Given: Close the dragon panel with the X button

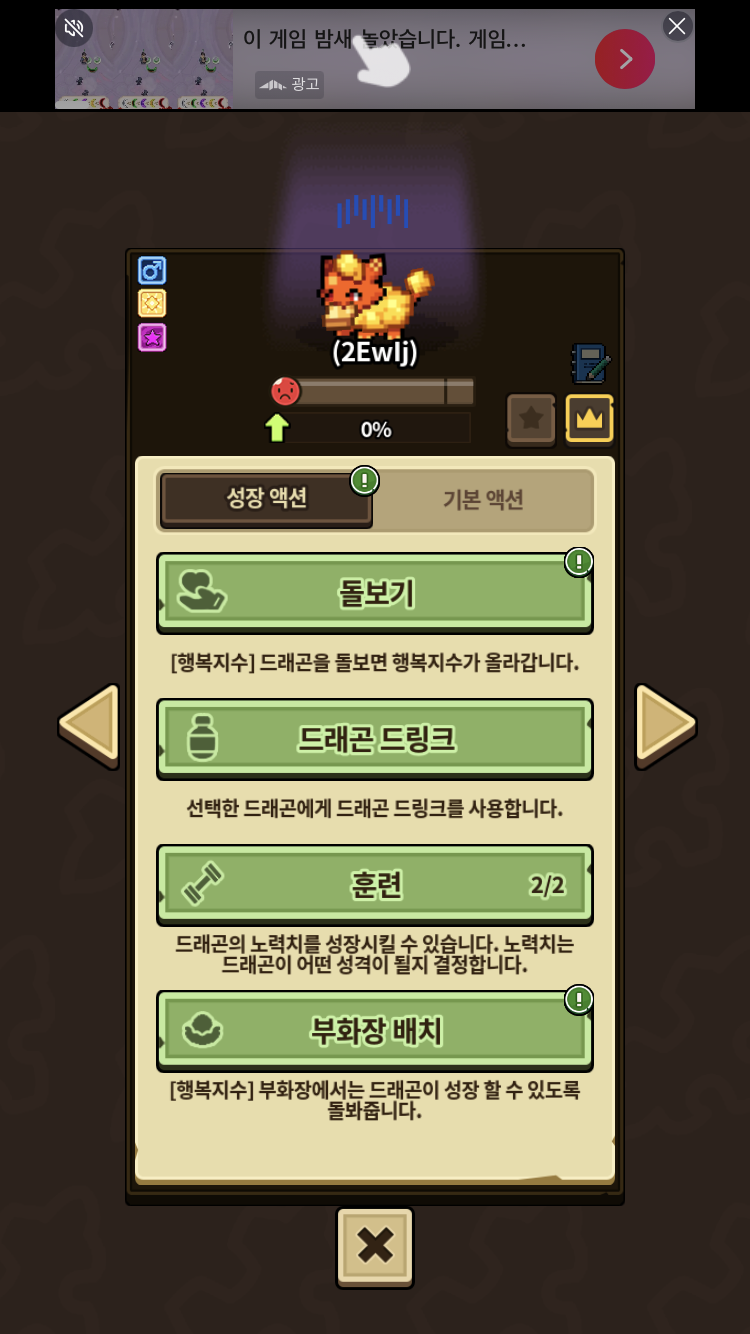Looking at the screenshot, I should pyautogui.click(x=375, y=1246).
